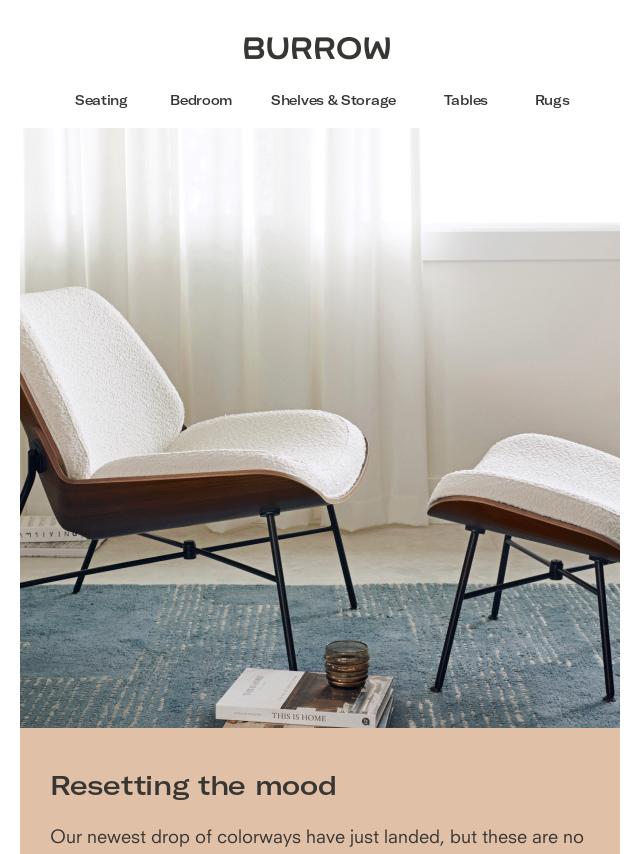Browse Shelves & Storage
The height and width of the screenshot is (854, 640).
[333, 100]
